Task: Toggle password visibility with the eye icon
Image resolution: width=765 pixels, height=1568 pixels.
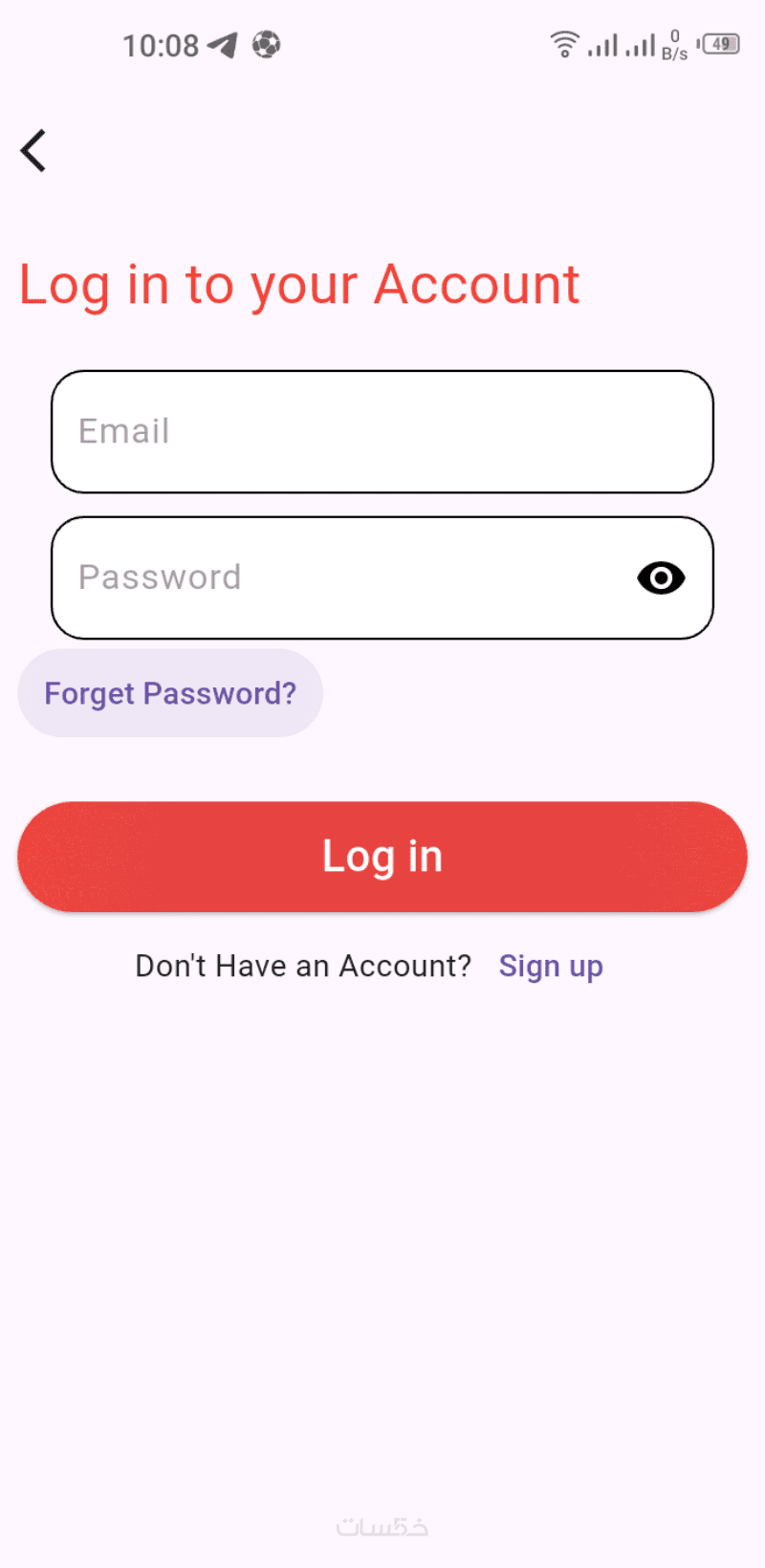Action: coord(661,578)
